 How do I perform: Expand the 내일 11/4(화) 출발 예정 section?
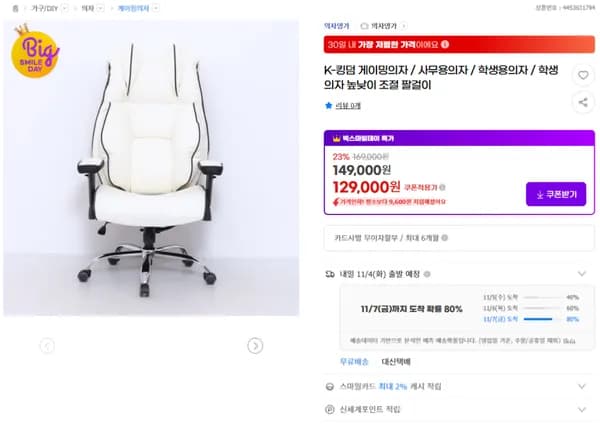[x=581, y=273]
